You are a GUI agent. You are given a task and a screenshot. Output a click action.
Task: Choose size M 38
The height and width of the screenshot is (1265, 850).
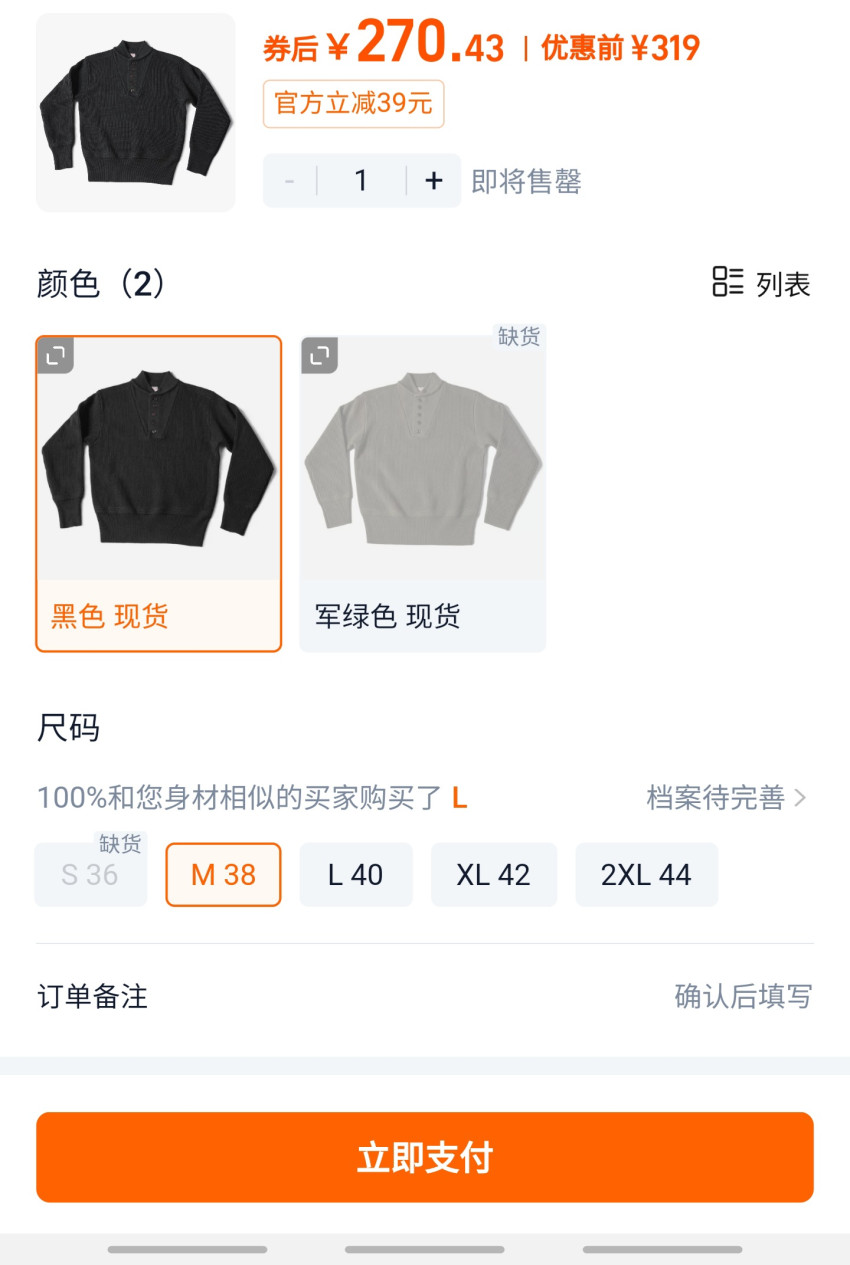pyautogui.click(x=223, y=875)
